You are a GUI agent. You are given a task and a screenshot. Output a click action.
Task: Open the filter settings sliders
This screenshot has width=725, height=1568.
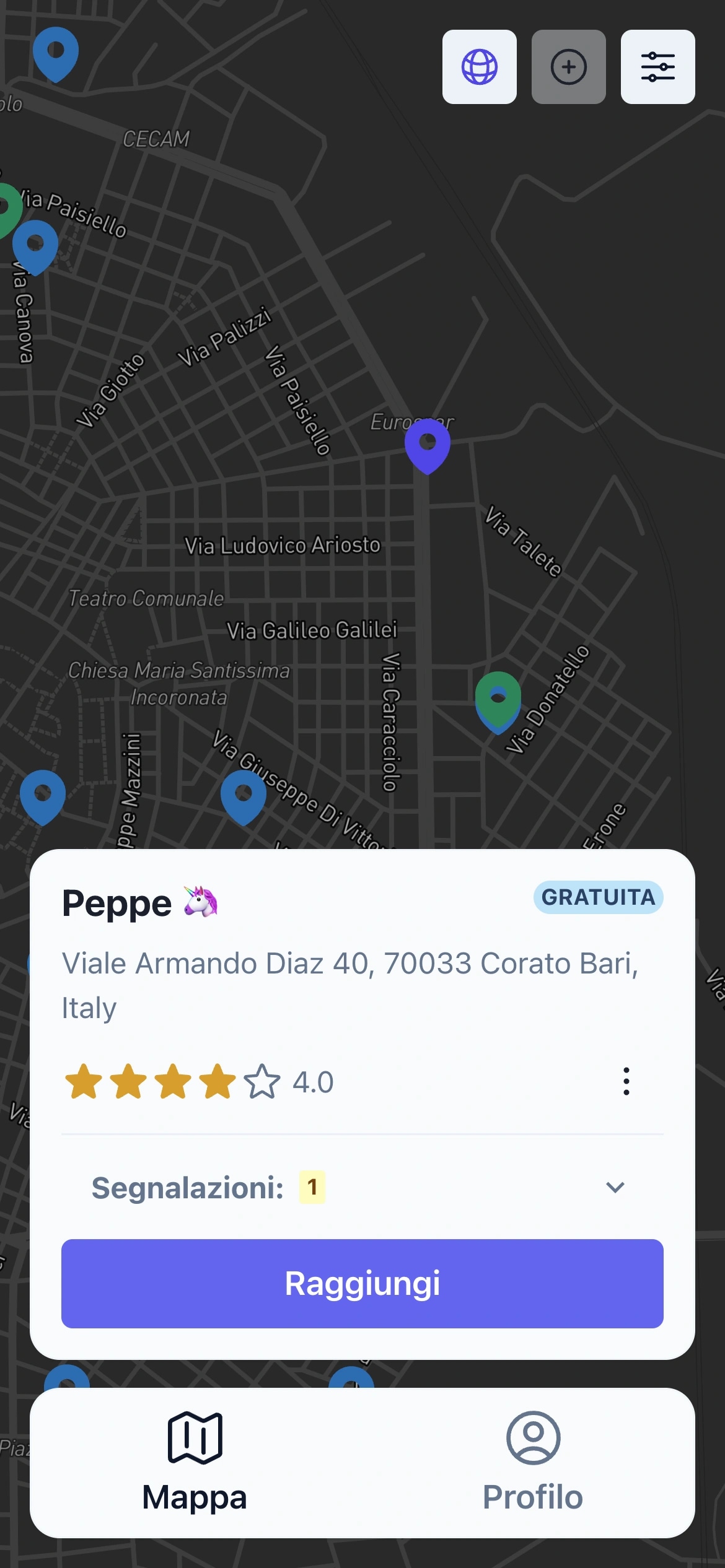click(657, 67)
